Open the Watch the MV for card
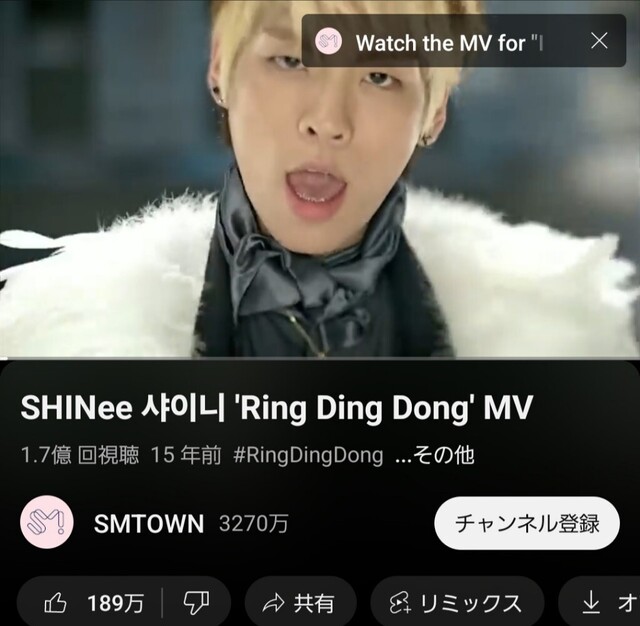 (x=440, y=42)
